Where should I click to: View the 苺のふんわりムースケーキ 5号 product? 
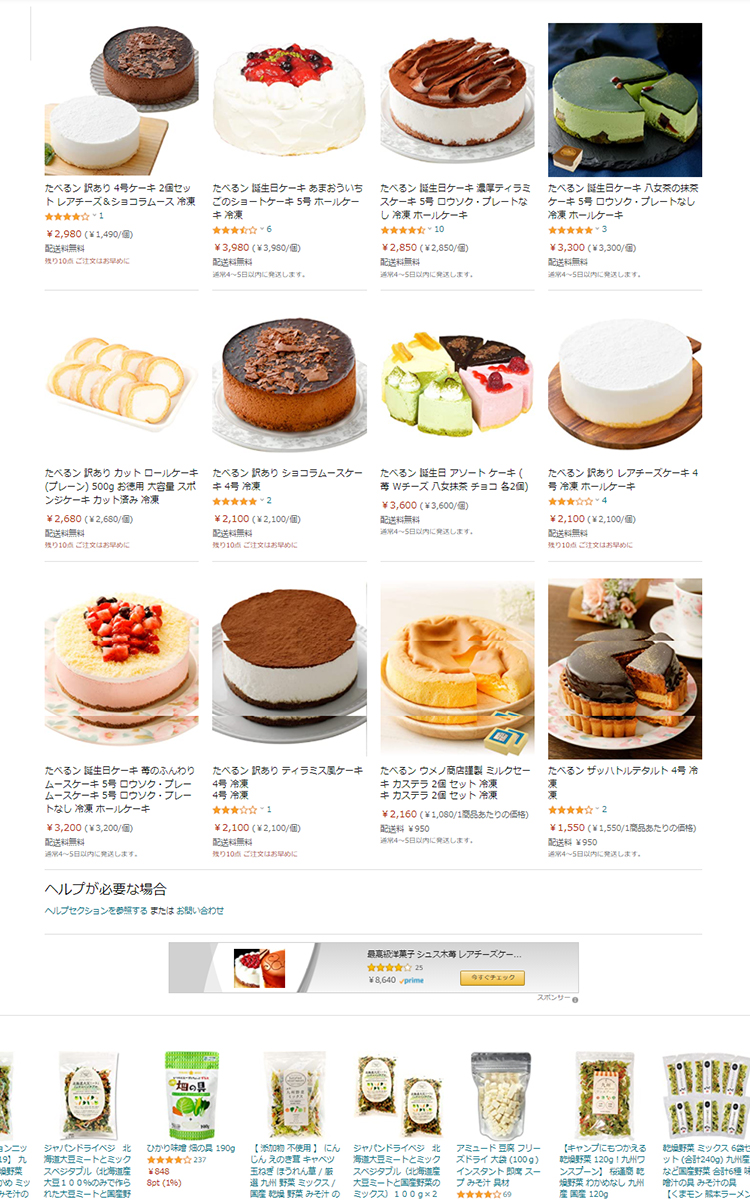[x=120, y=783]
